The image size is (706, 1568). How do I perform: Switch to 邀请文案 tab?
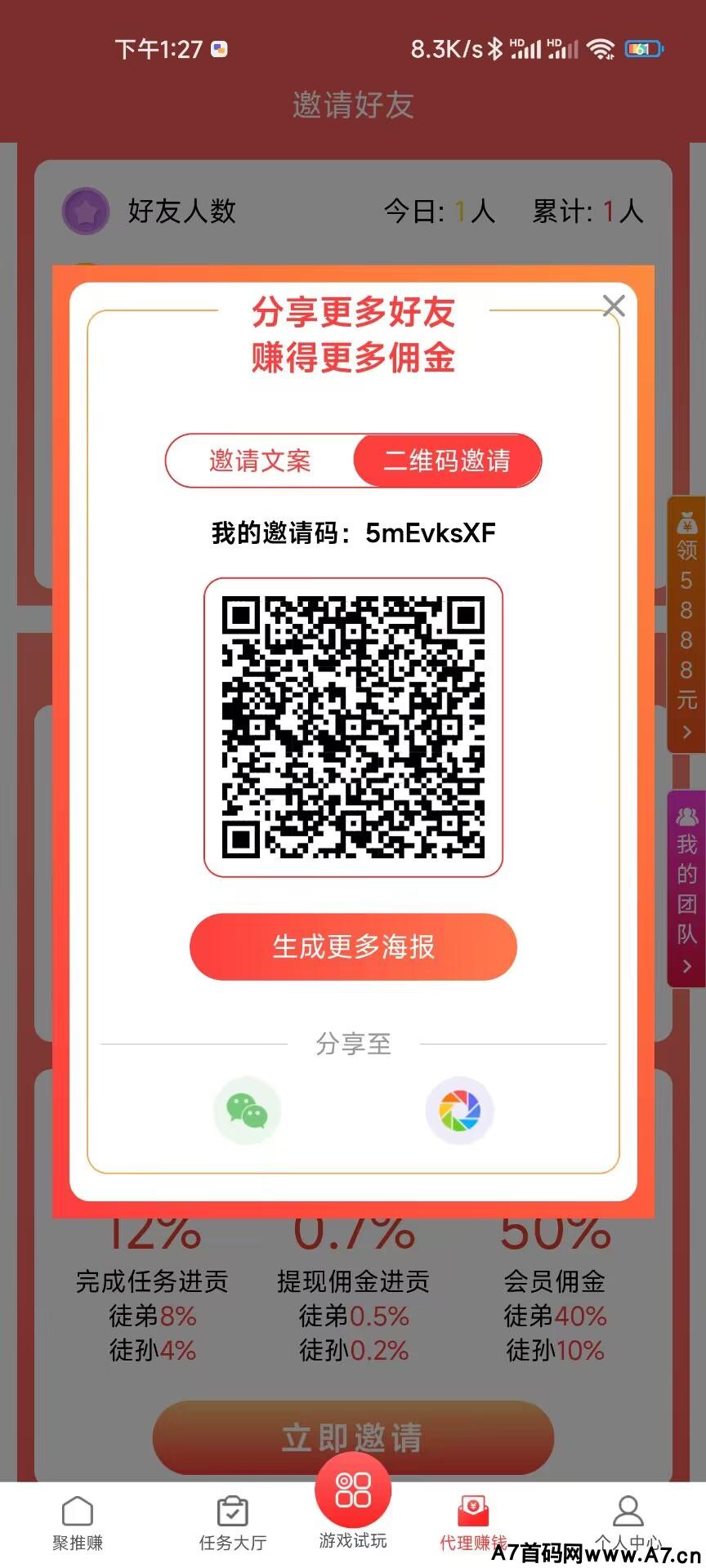coord(260,461)
